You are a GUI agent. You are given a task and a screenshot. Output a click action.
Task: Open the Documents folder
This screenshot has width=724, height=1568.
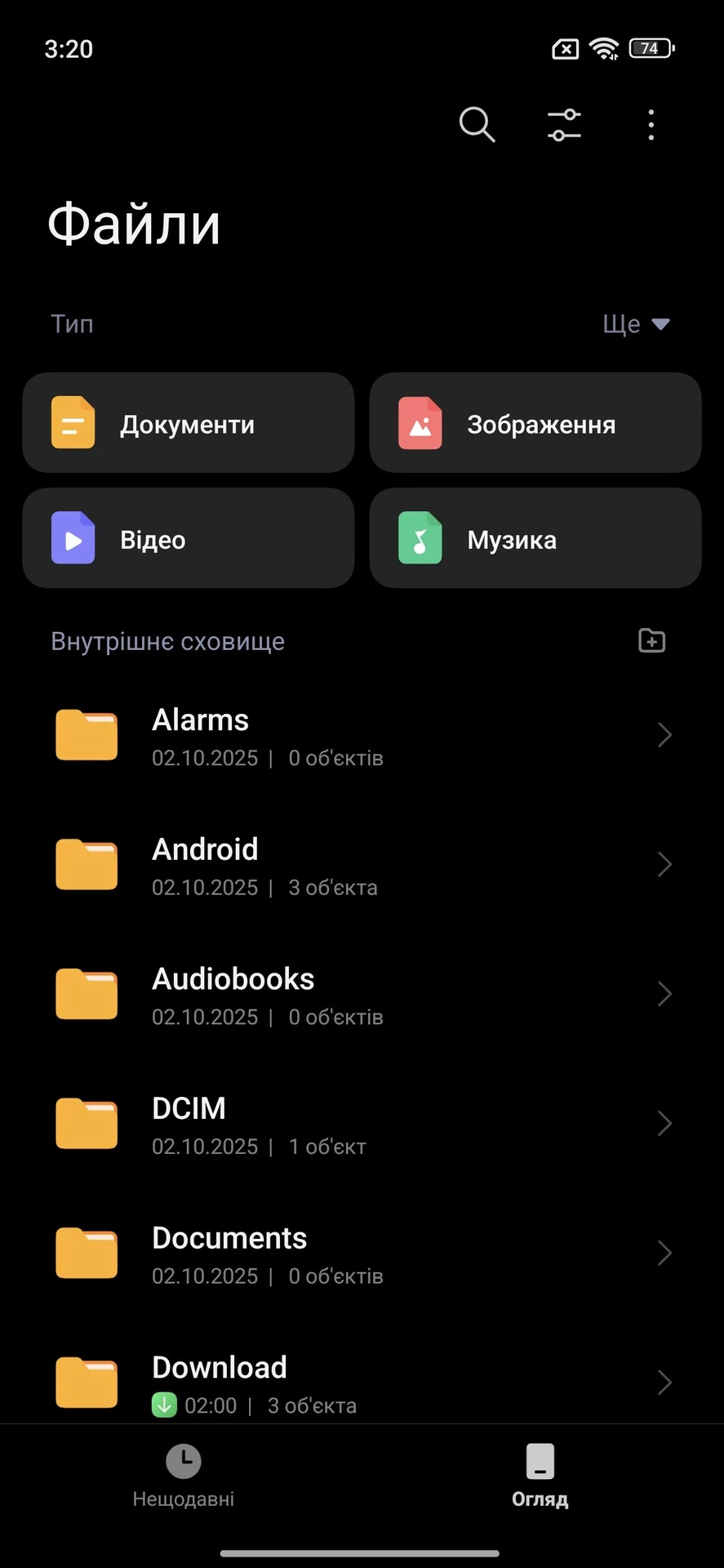[362, 1254]
